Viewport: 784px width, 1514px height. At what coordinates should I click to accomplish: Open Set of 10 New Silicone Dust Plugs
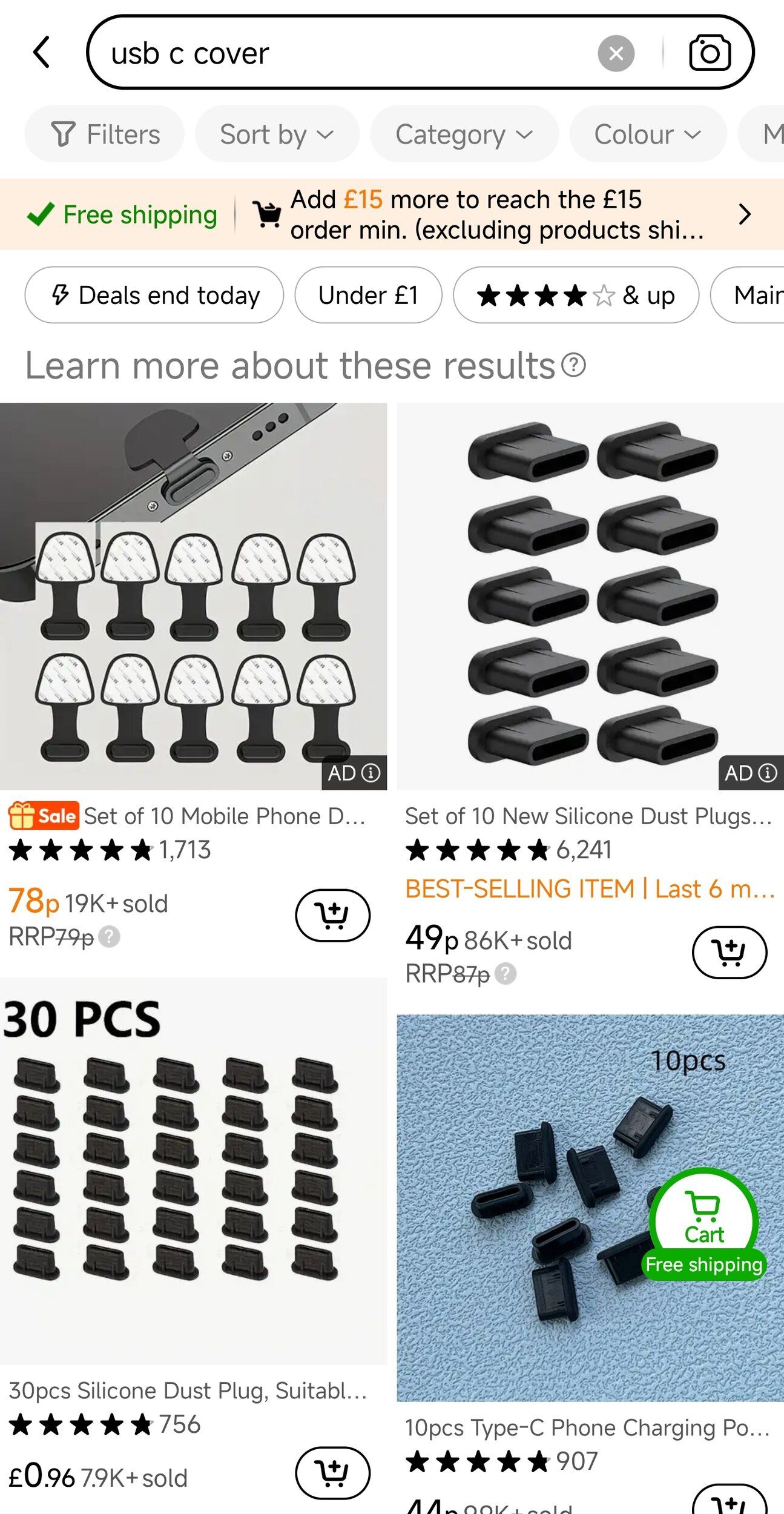click(x=590, y=597)
